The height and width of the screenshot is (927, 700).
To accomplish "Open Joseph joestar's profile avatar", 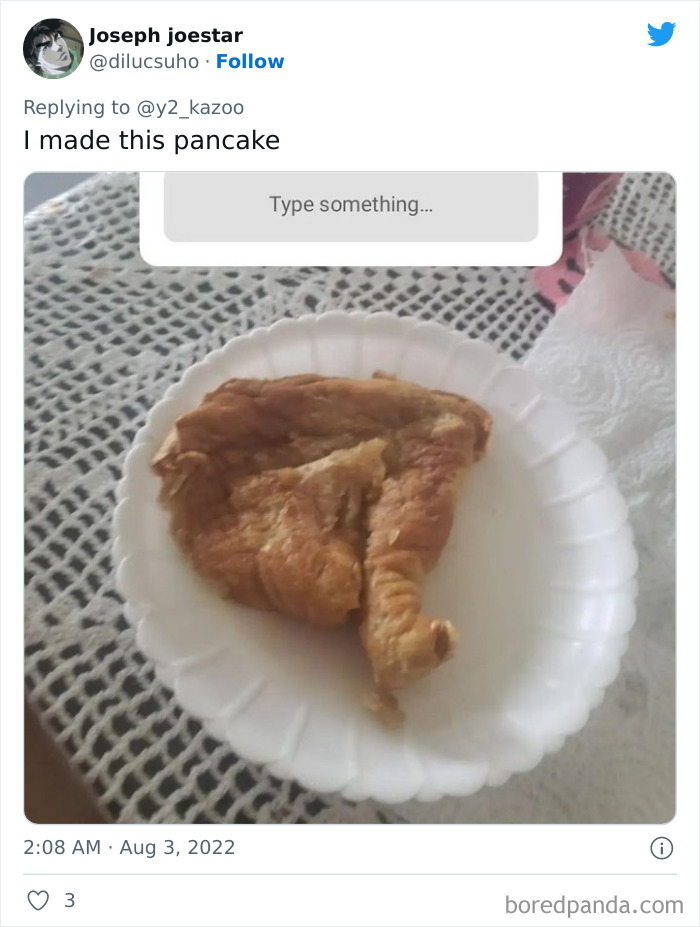I will (x=53, y=48).
